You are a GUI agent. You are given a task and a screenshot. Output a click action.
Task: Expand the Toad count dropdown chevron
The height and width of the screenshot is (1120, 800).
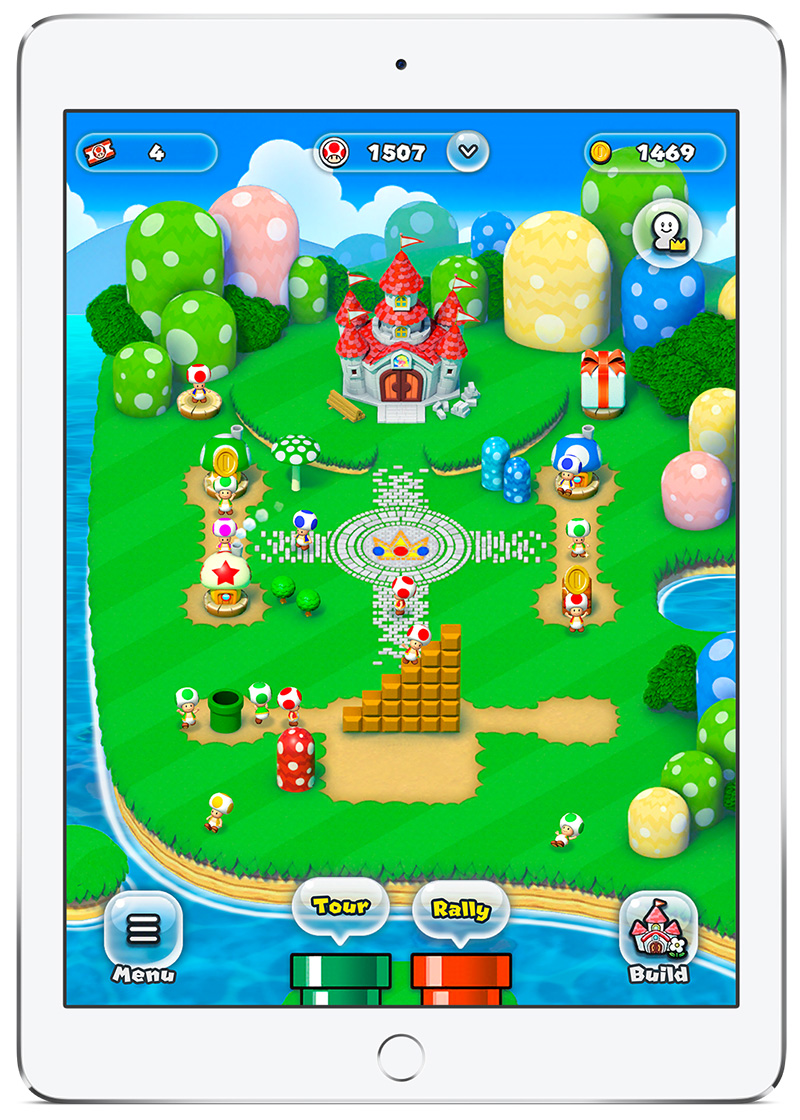[x=469, y=151]
